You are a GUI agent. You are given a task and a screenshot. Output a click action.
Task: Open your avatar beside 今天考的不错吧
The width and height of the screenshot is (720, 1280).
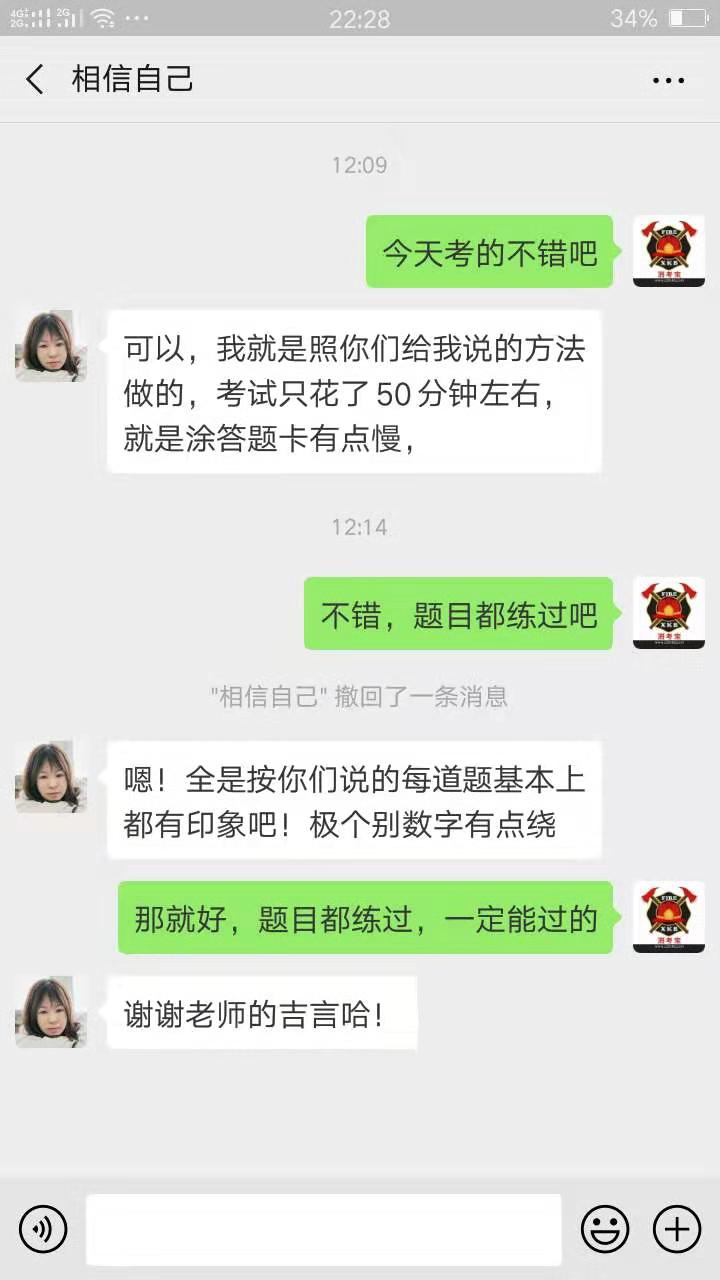(x=668, y=251)
